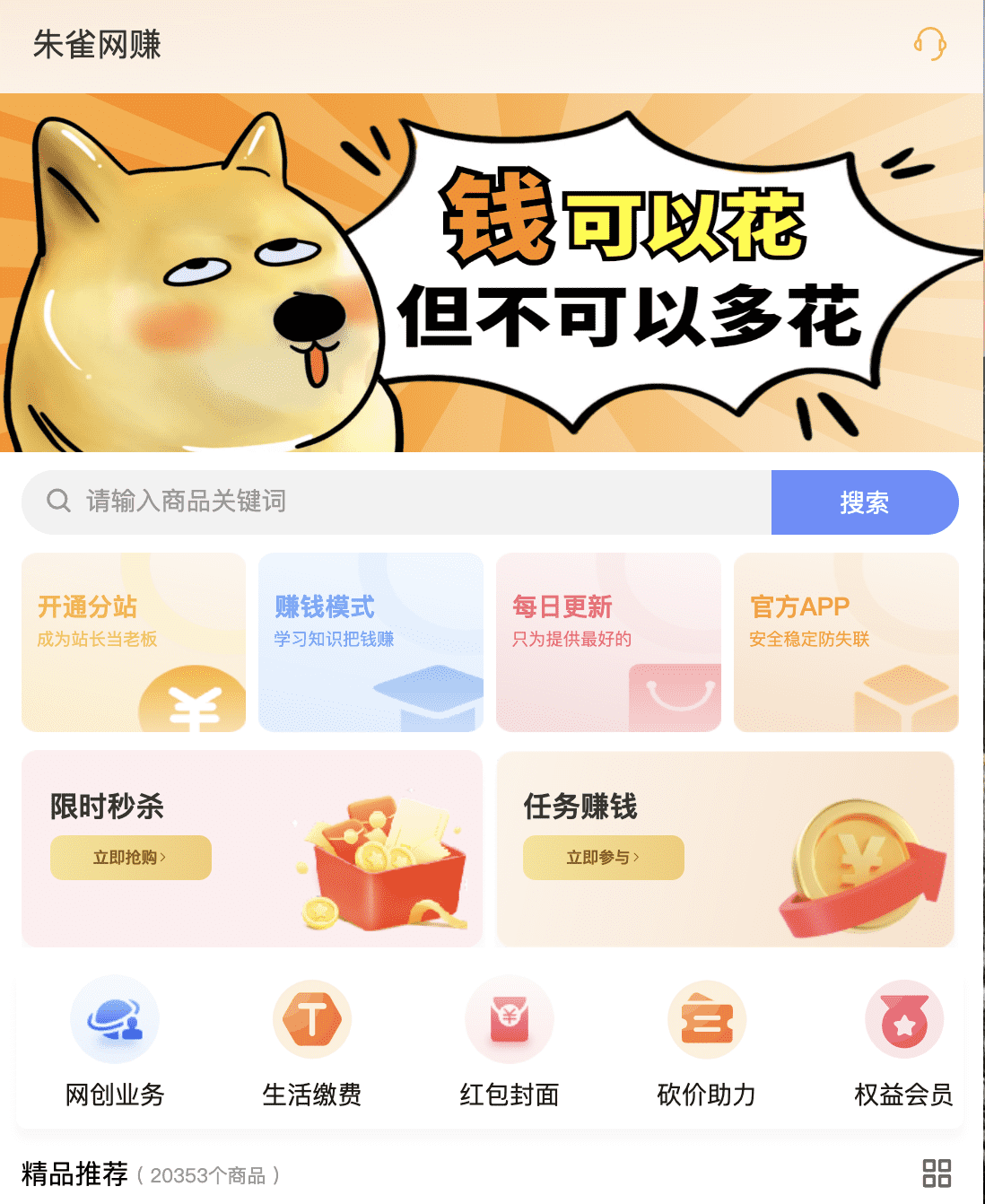The height and width of the screenshot is (1204, 985).
Task: Tap 立即参与 under 任务赚钱
Action: coord(603,858)
